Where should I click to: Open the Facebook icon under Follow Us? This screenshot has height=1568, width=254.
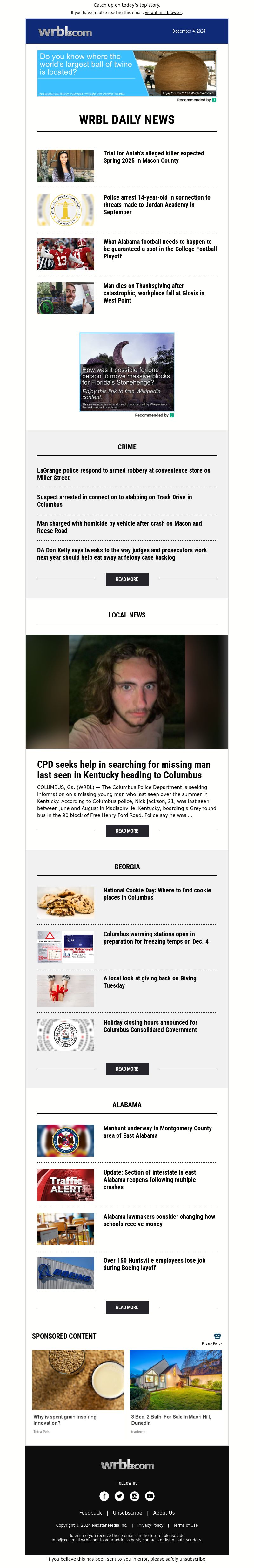point(104,1496)
